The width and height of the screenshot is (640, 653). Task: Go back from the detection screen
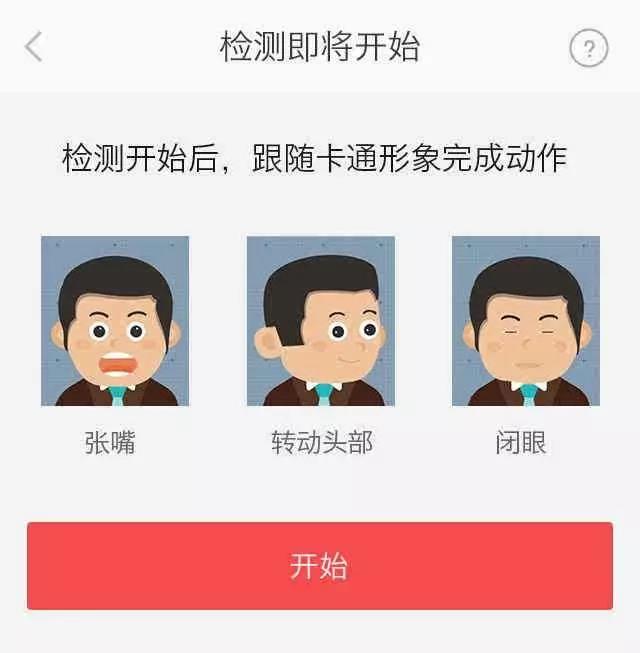coord(34,46)
